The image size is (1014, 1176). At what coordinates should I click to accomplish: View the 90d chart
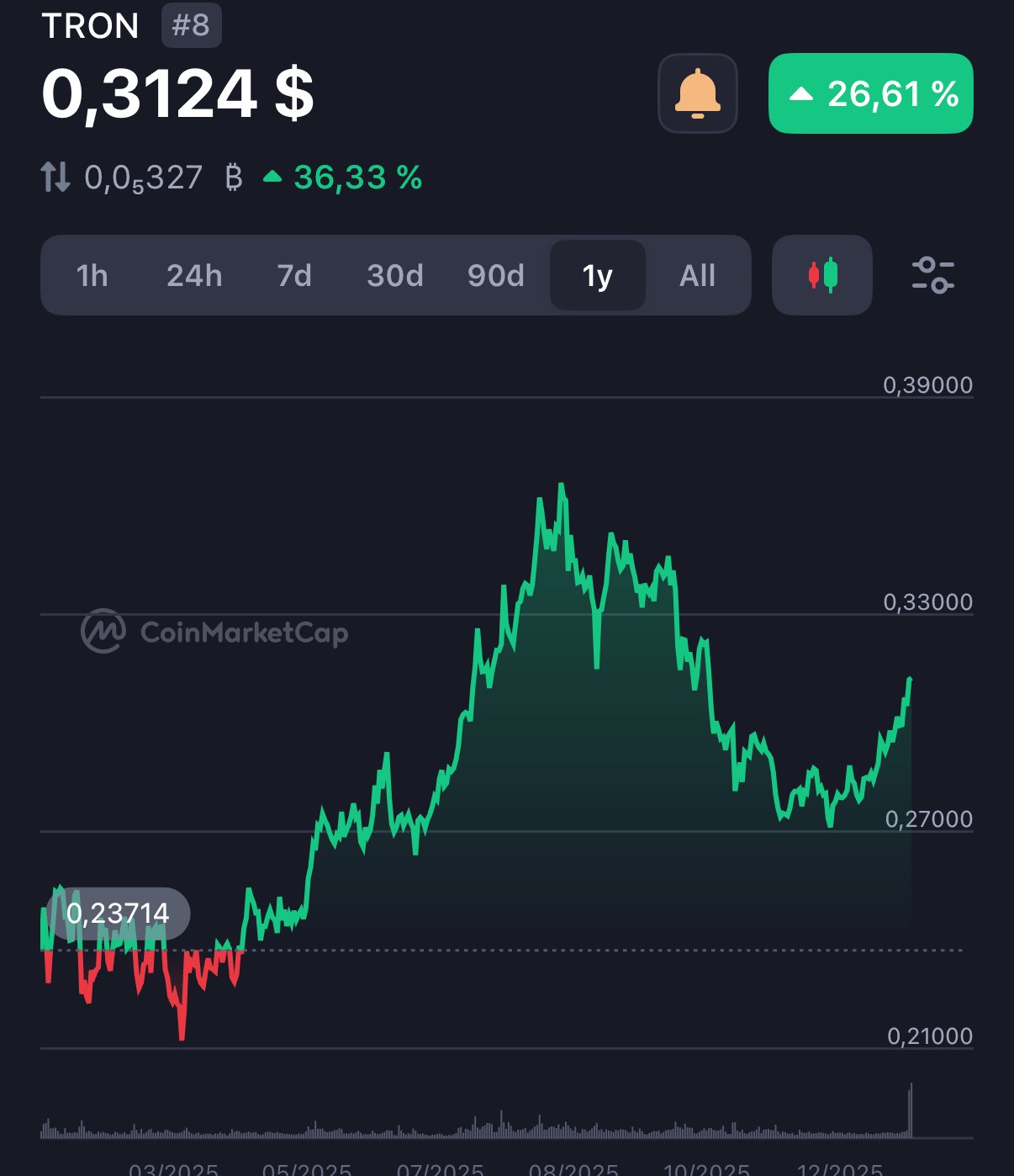pyautogui.click(x=496, y=275)
